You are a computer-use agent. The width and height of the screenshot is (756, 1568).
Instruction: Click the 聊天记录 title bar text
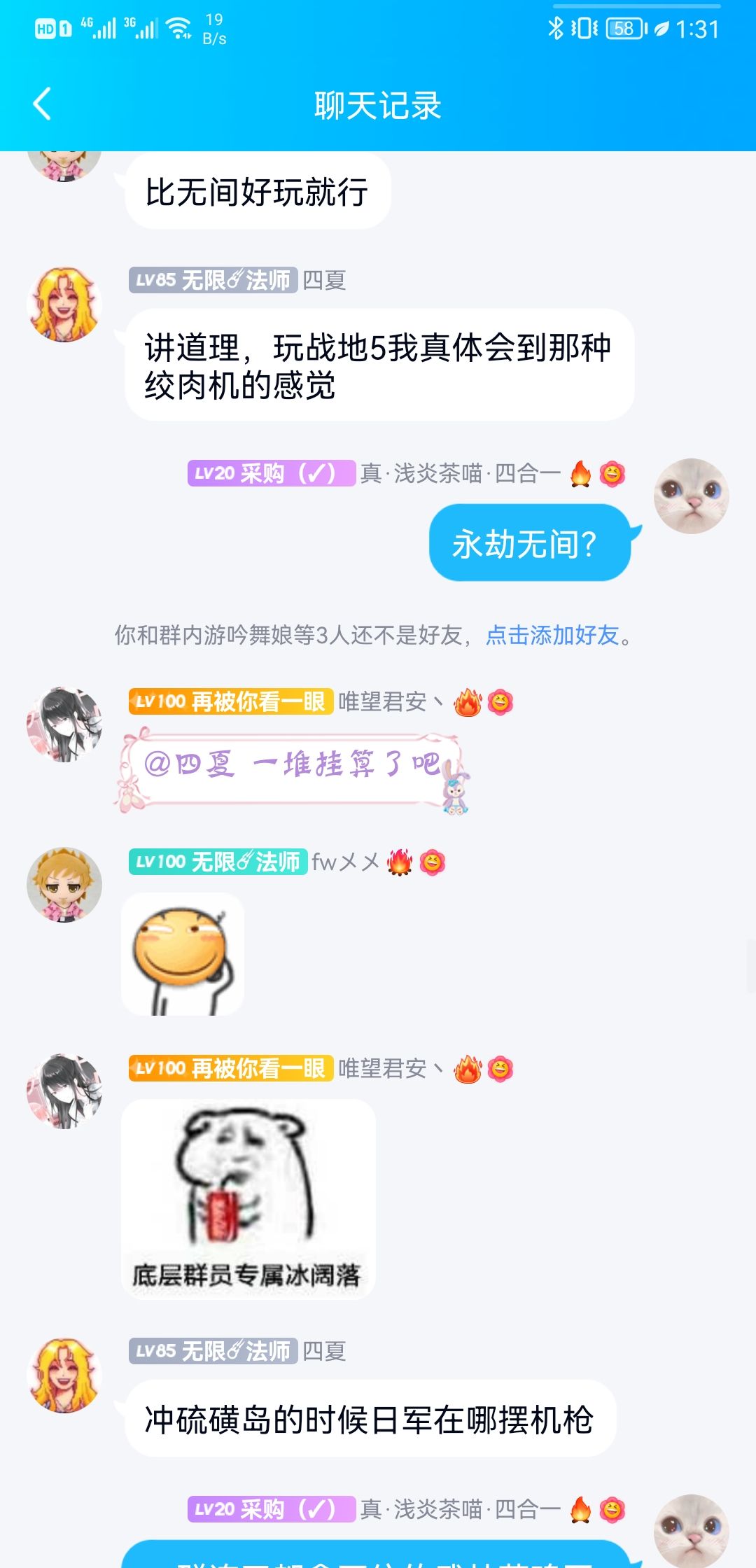coord(378,106)
